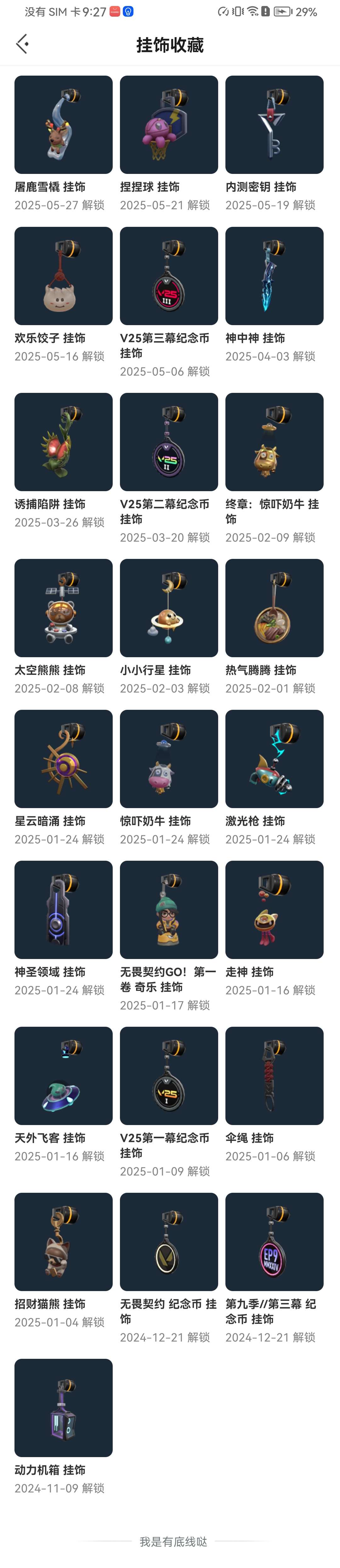Screen dimensions: 340x1568
Task: View the 欢乐饺子 挂饰 charm
Action: 63,276
